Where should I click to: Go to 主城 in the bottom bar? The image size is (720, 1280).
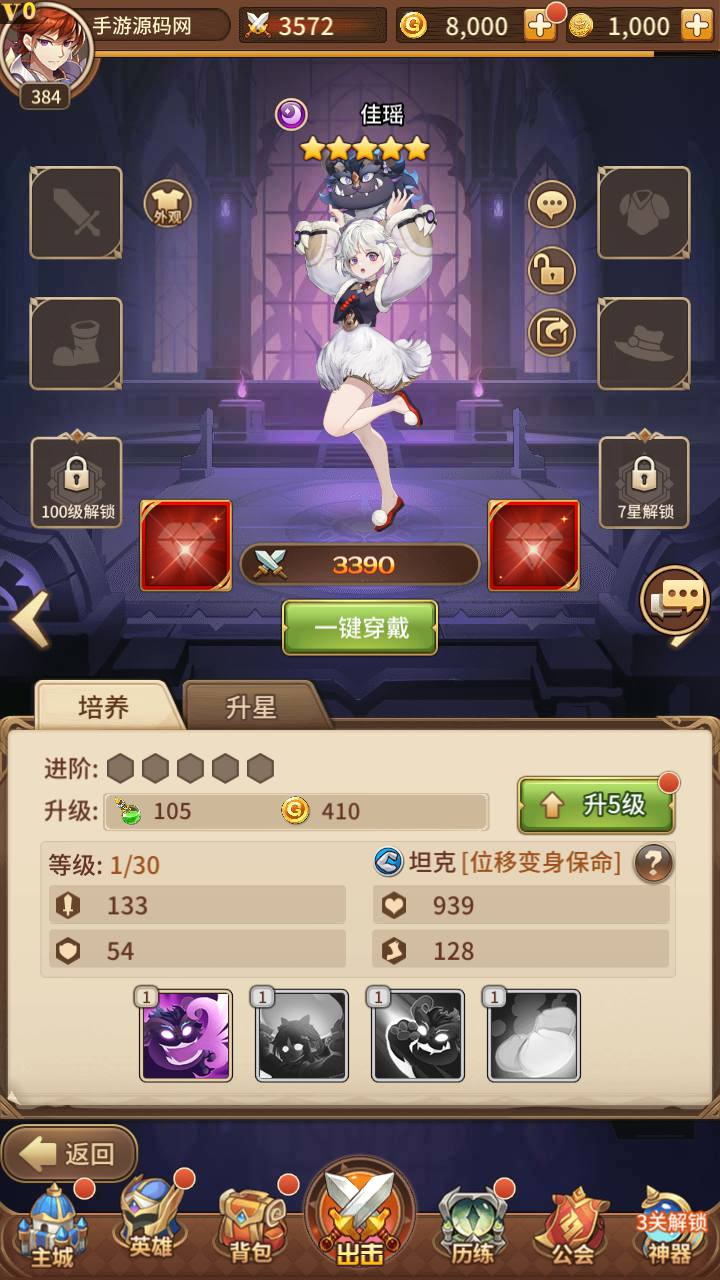click(x=52, y=1226)
